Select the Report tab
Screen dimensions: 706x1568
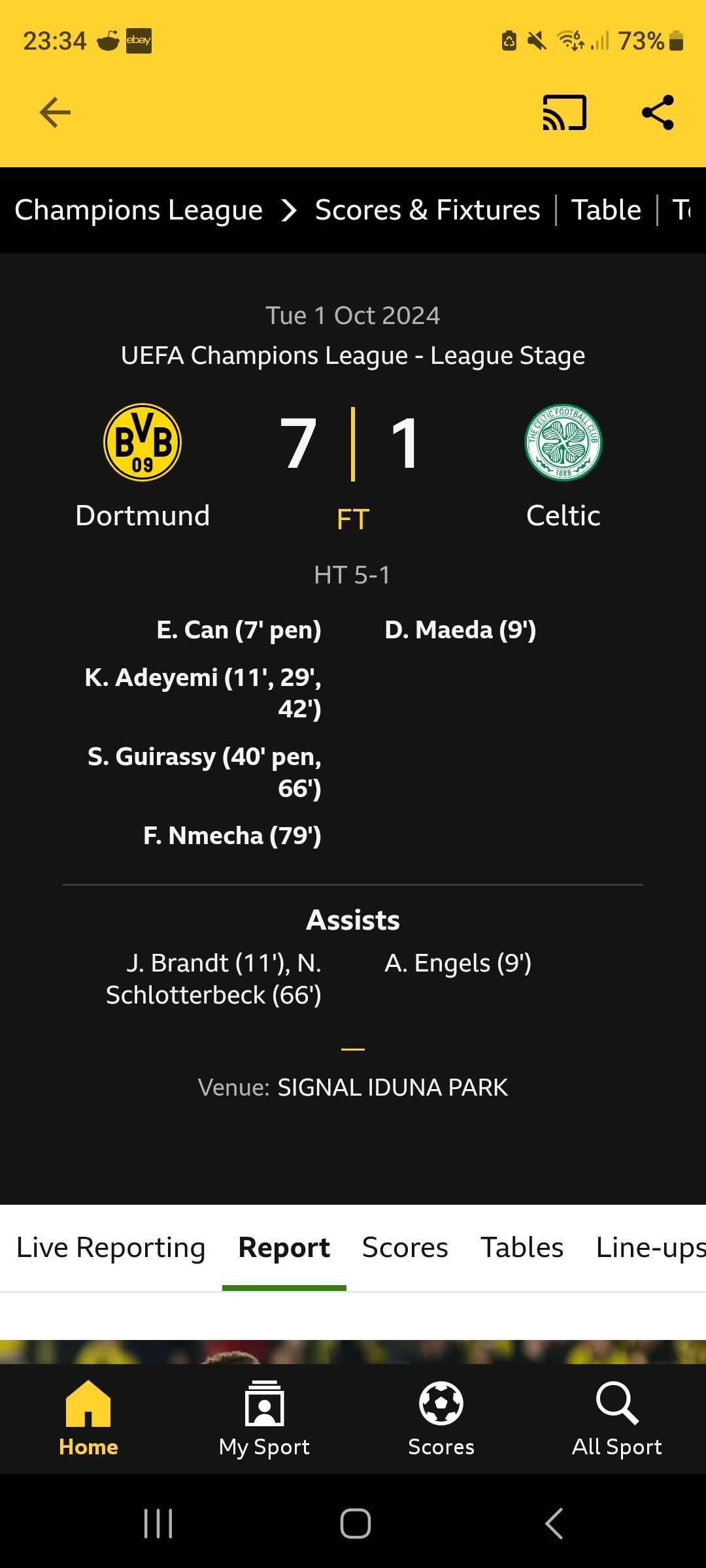coord(284,1247)
